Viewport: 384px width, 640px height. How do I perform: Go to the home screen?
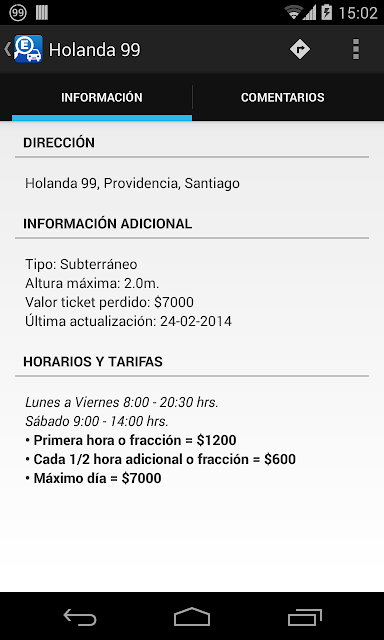[x=192, y=617]
